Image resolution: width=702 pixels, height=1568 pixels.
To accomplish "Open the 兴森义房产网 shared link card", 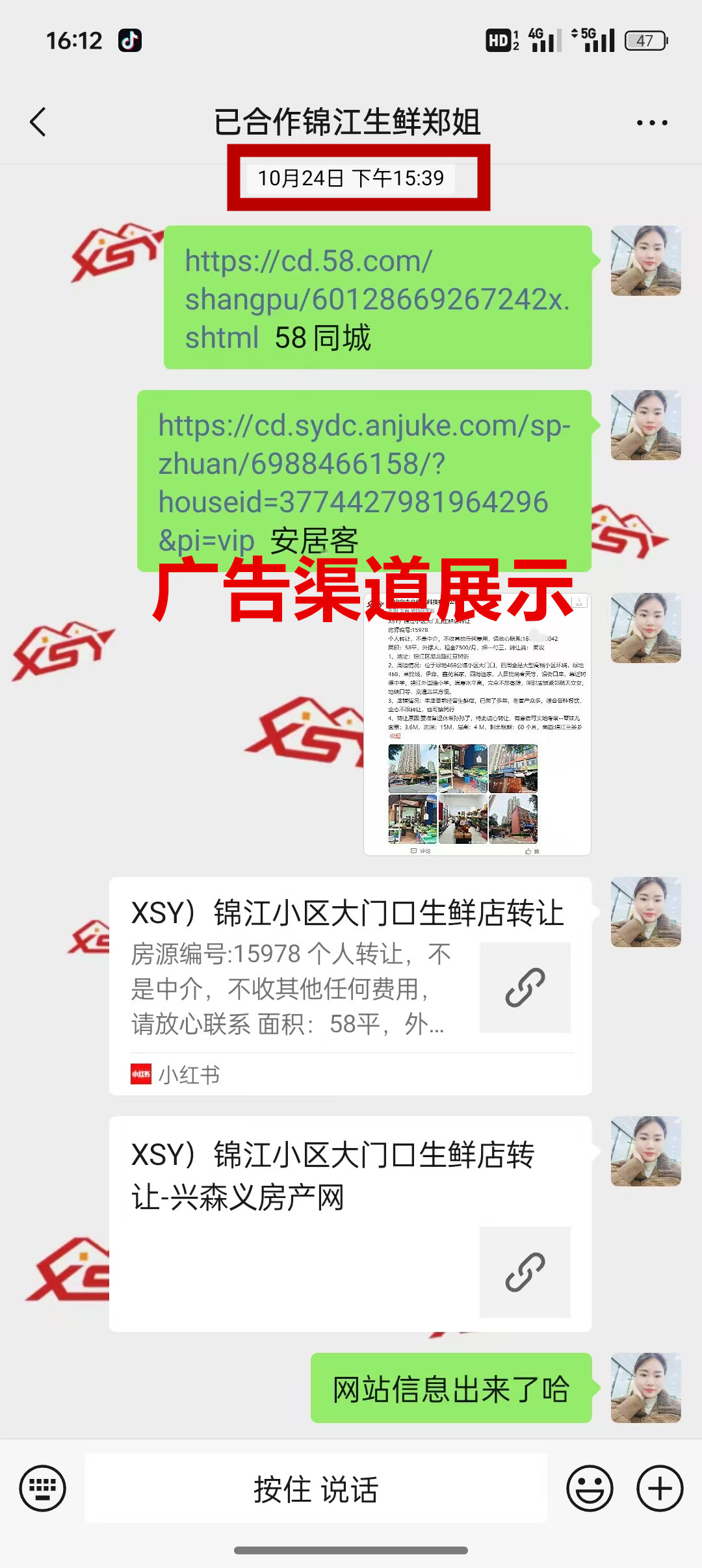I will [x=350, y=1223].
